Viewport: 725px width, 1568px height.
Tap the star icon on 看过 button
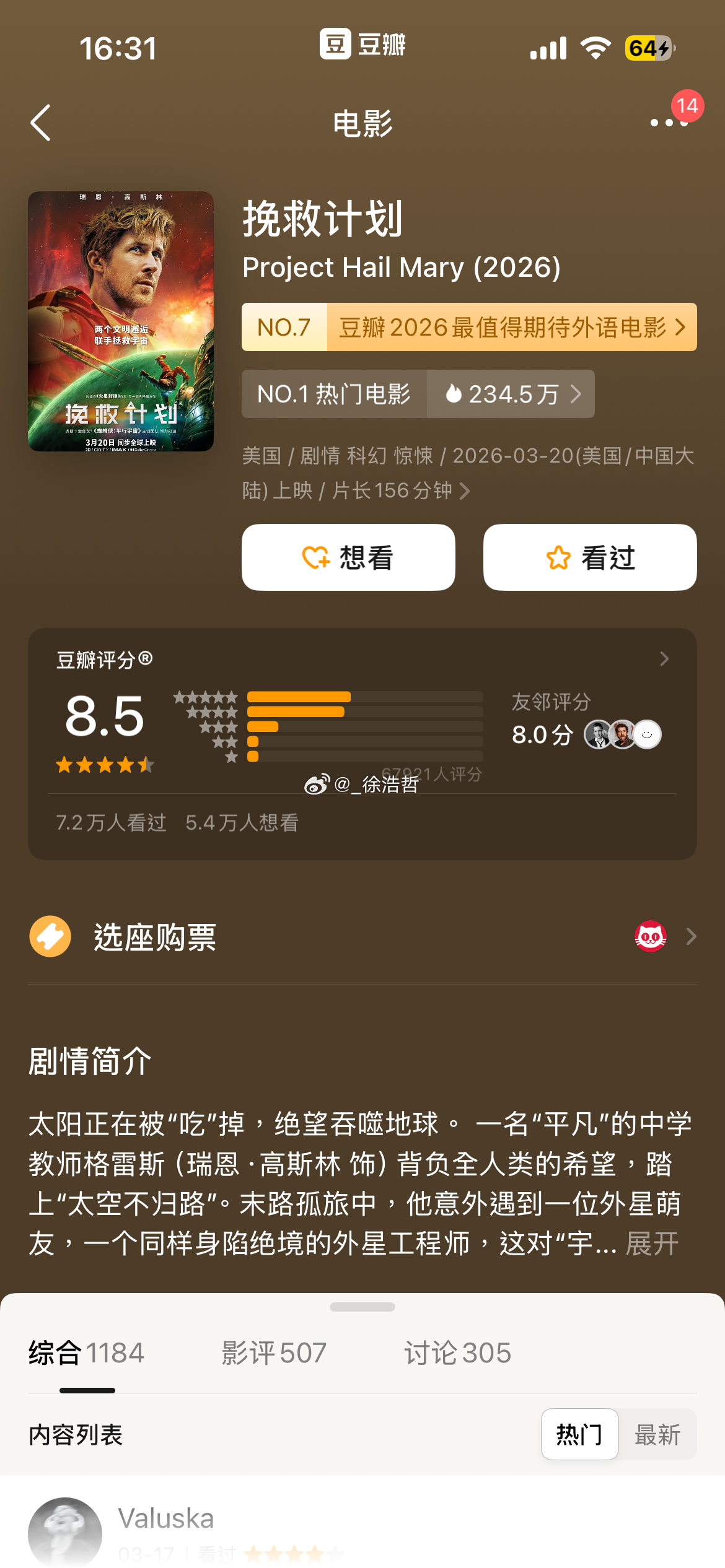[558, 556]
